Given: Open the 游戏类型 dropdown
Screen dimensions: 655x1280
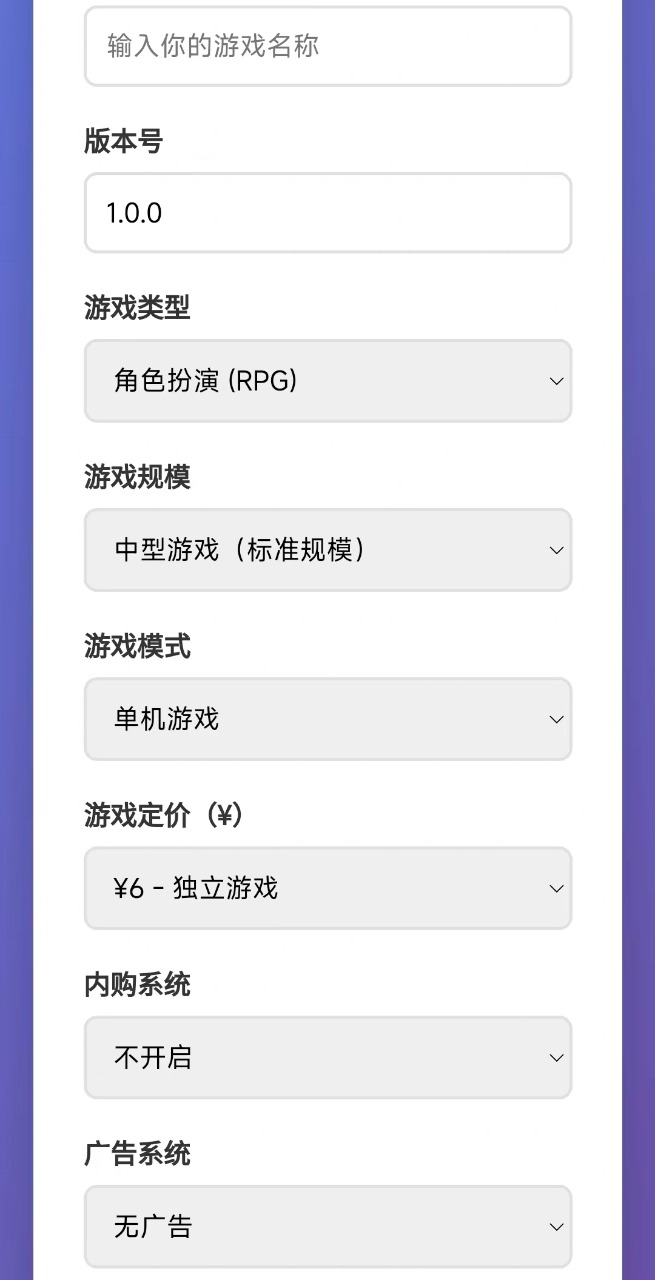Looking at the screenshot, I should [x=327, y=381].
